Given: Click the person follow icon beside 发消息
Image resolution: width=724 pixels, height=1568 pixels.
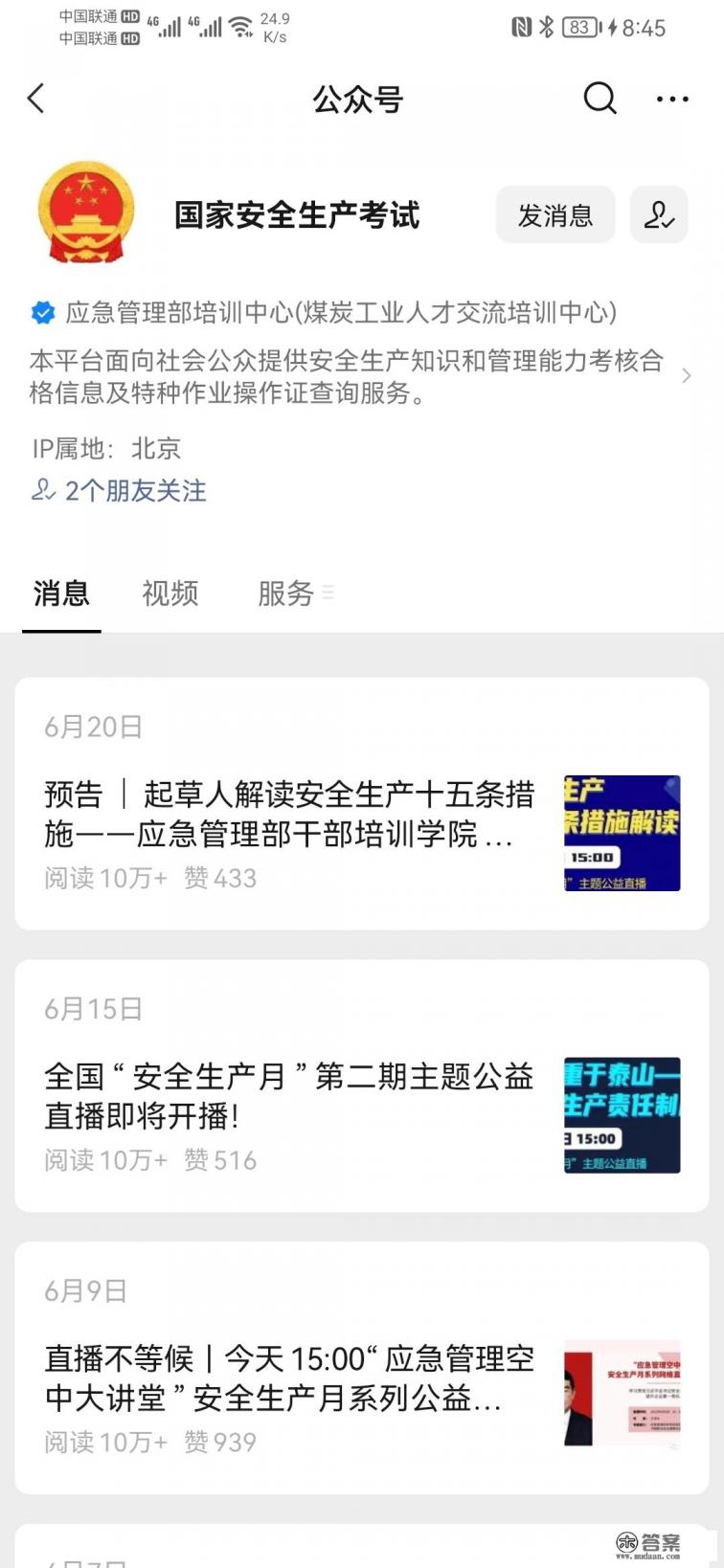Looking at the screenshot, I should (x=658, y=214).
